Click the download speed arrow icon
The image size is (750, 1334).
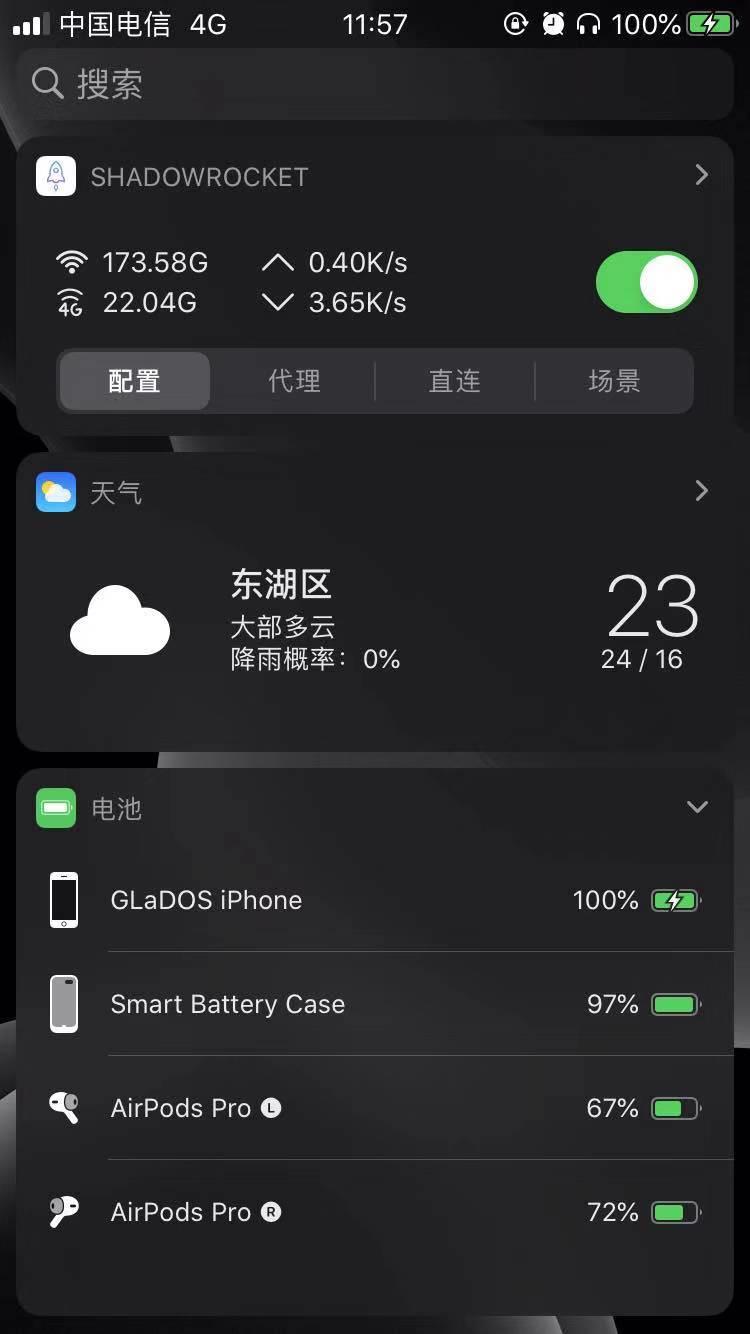point(277,302)
